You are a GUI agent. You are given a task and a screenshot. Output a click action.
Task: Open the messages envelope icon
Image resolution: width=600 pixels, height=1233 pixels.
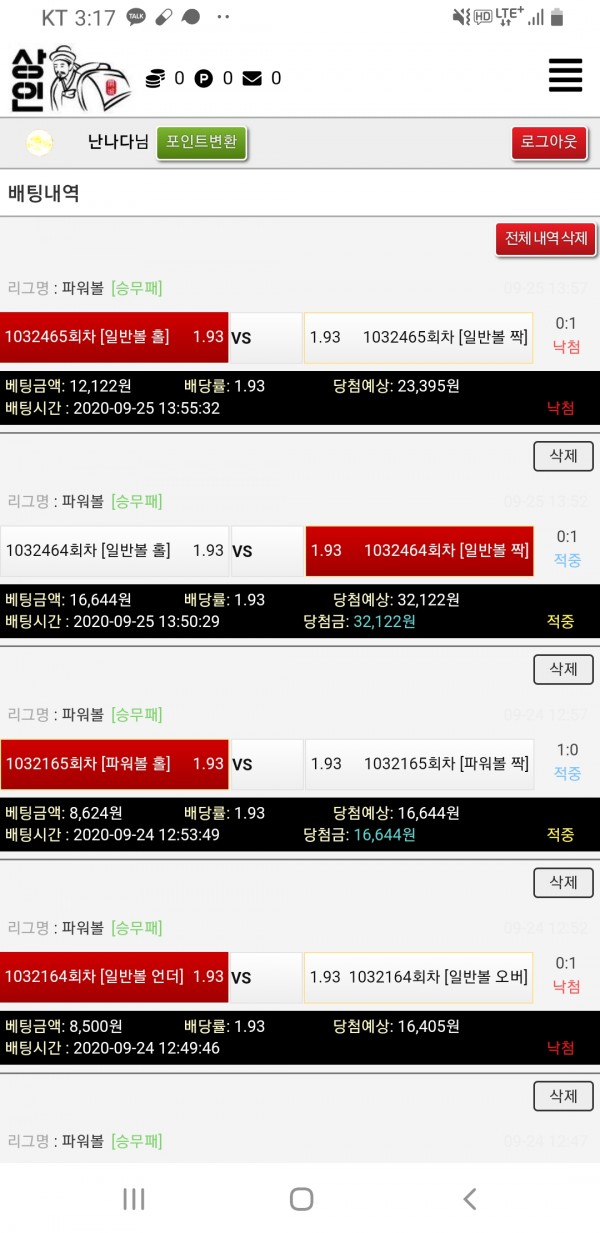(252, 78)
